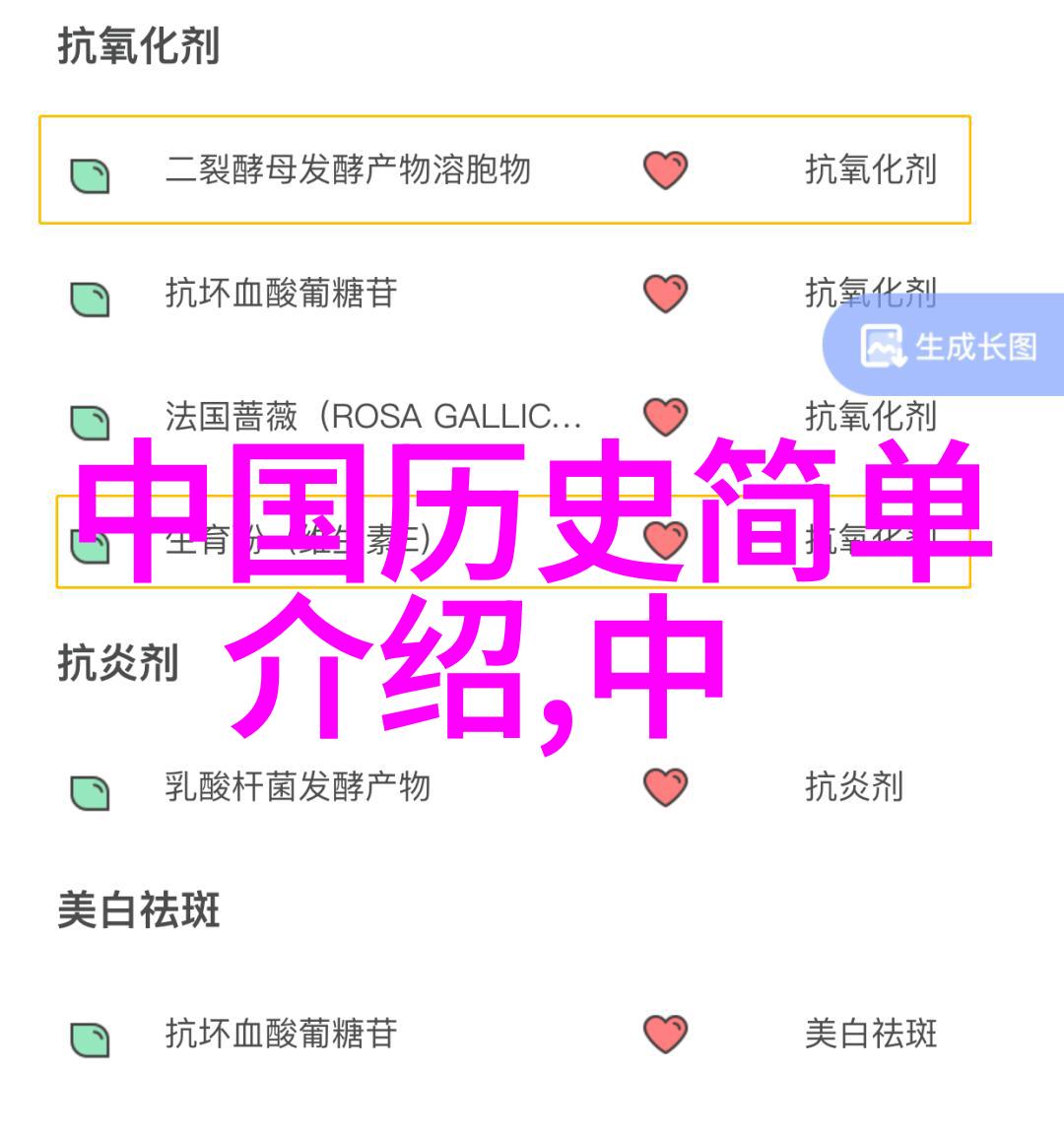Open 抗坏血酸葡糖苷 in the 美白祛斑 section
The image size is (1064, 1140).
tap(281, 1034)
